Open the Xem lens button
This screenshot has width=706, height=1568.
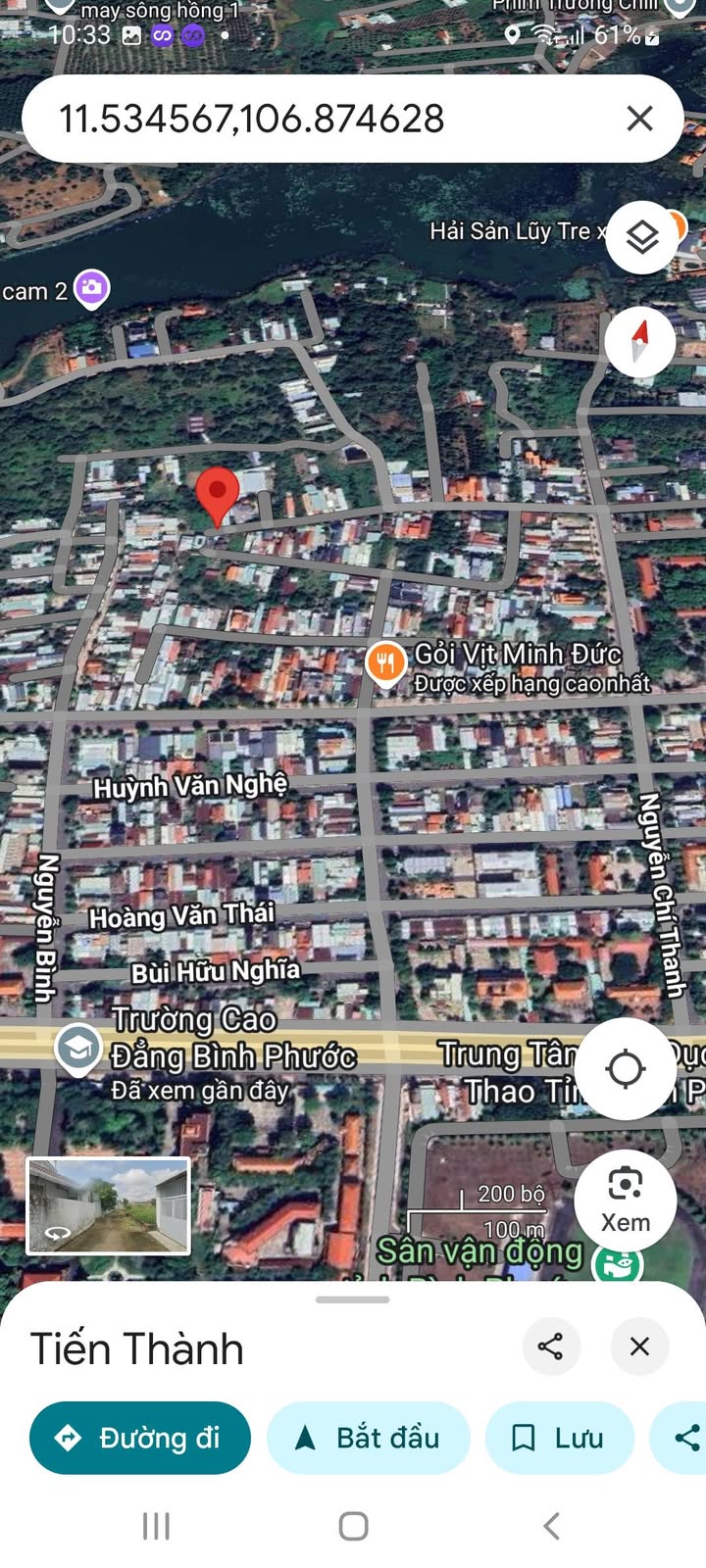point(625,1200)
